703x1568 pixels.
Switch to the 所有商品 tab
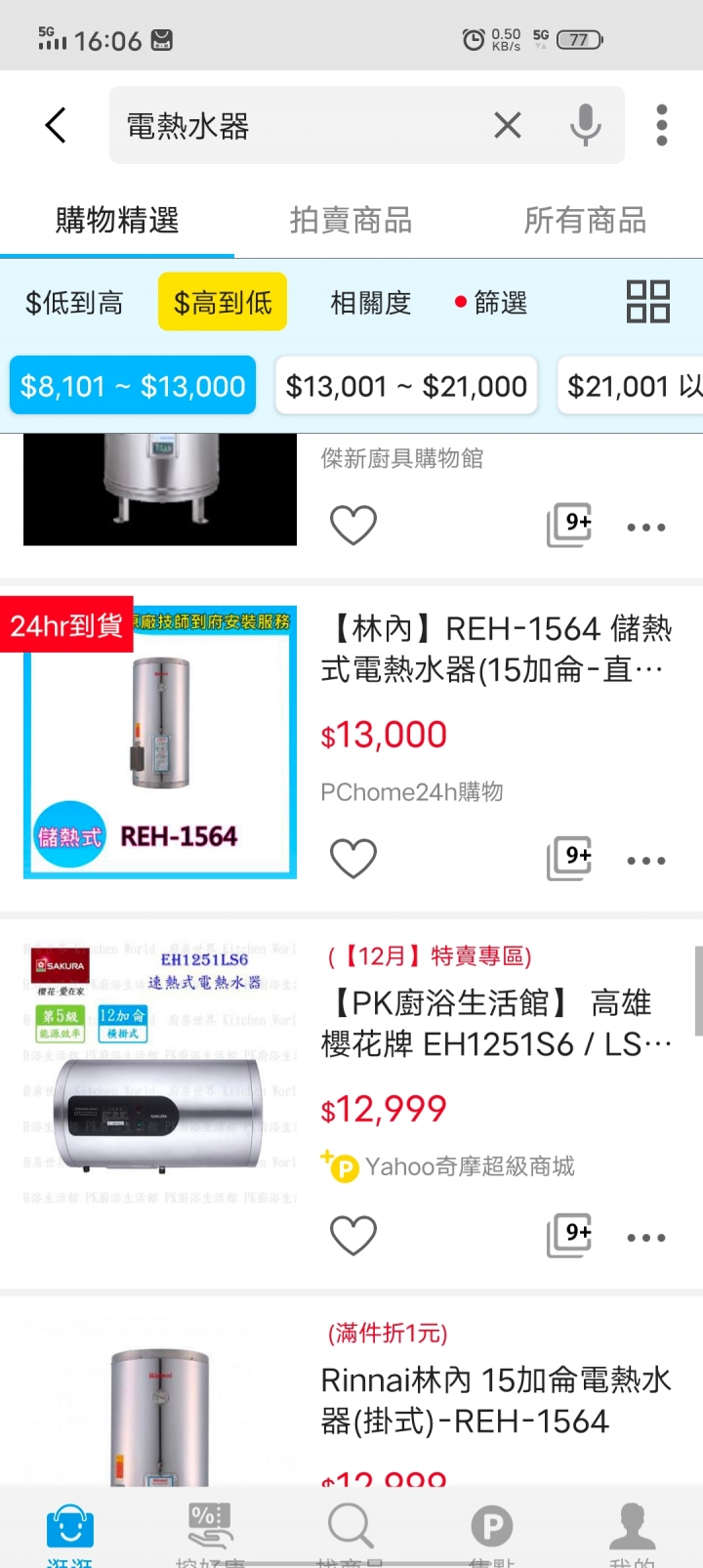coord(585,221)
